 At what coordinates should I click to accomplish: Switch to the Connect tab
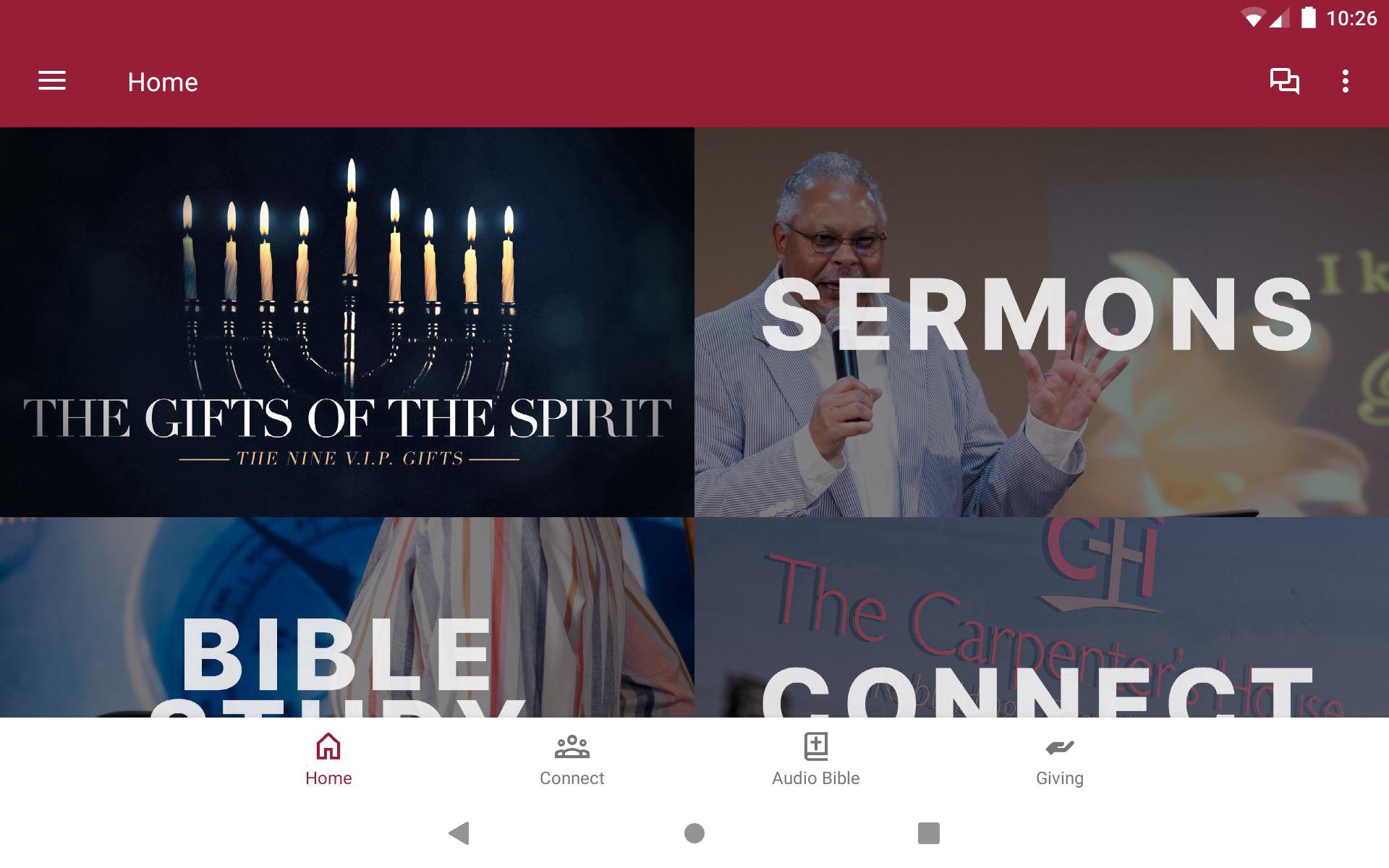pos(572,759)
